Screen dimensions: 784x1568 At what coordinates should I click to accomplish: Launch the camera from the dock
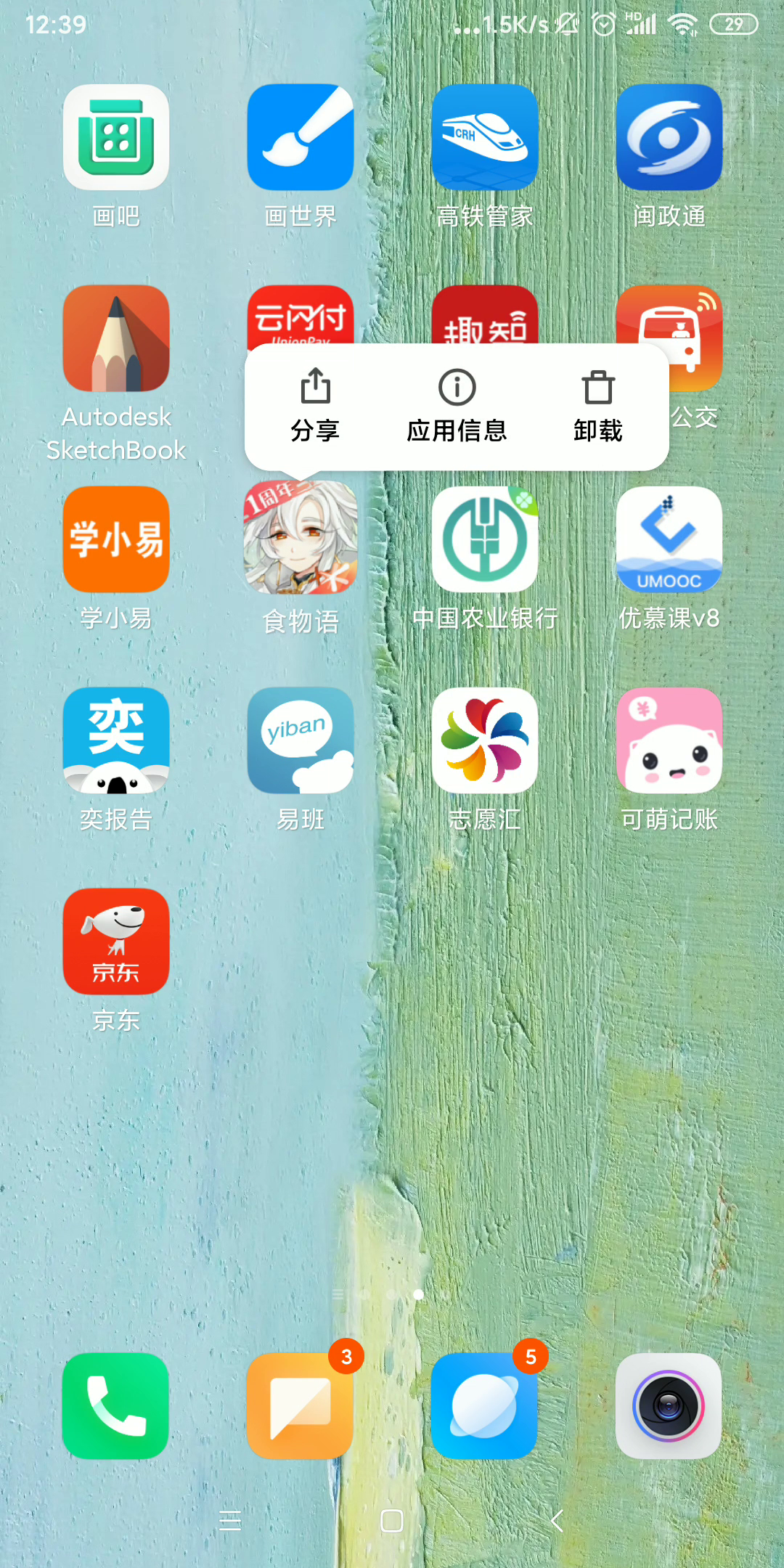click(669, 1406)
